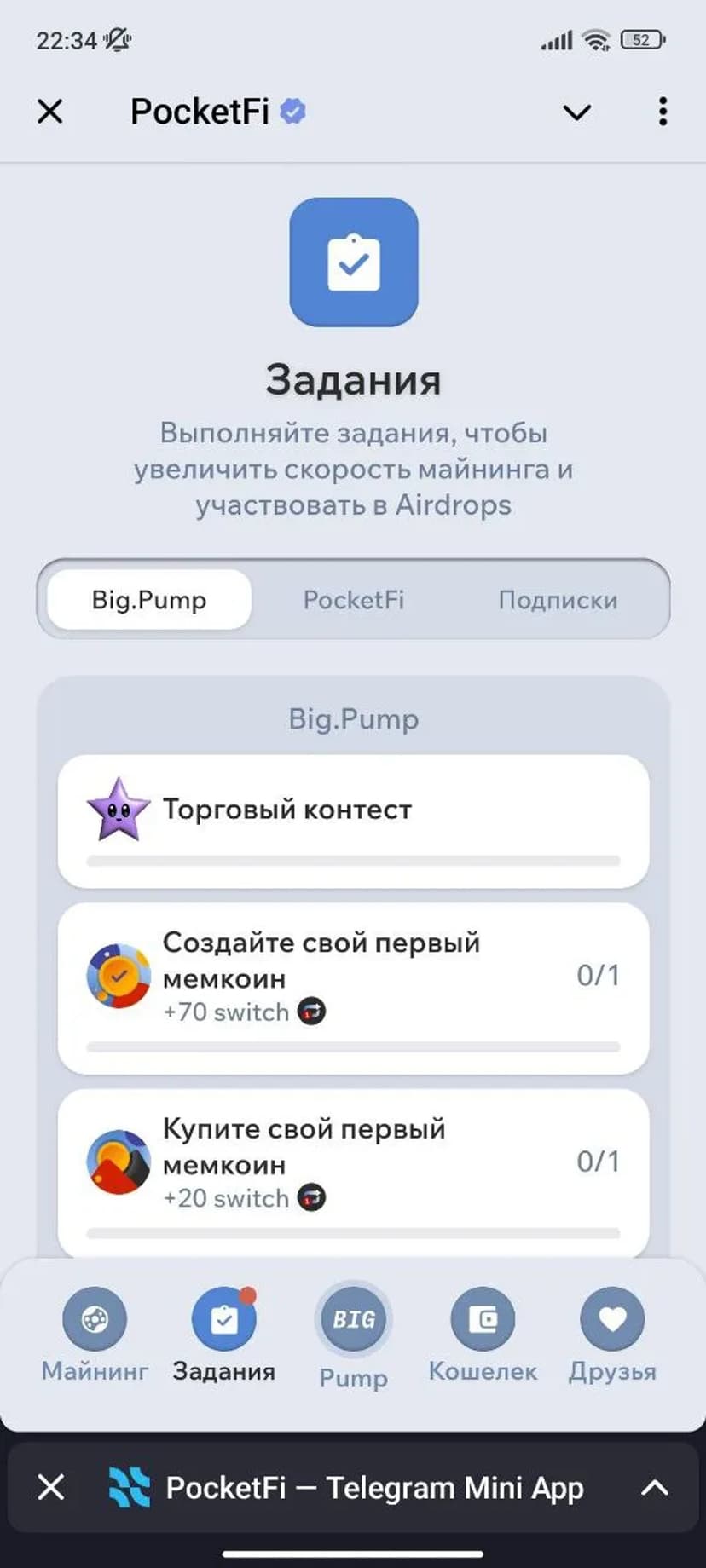Open the three-dot overflow menu

663,112
